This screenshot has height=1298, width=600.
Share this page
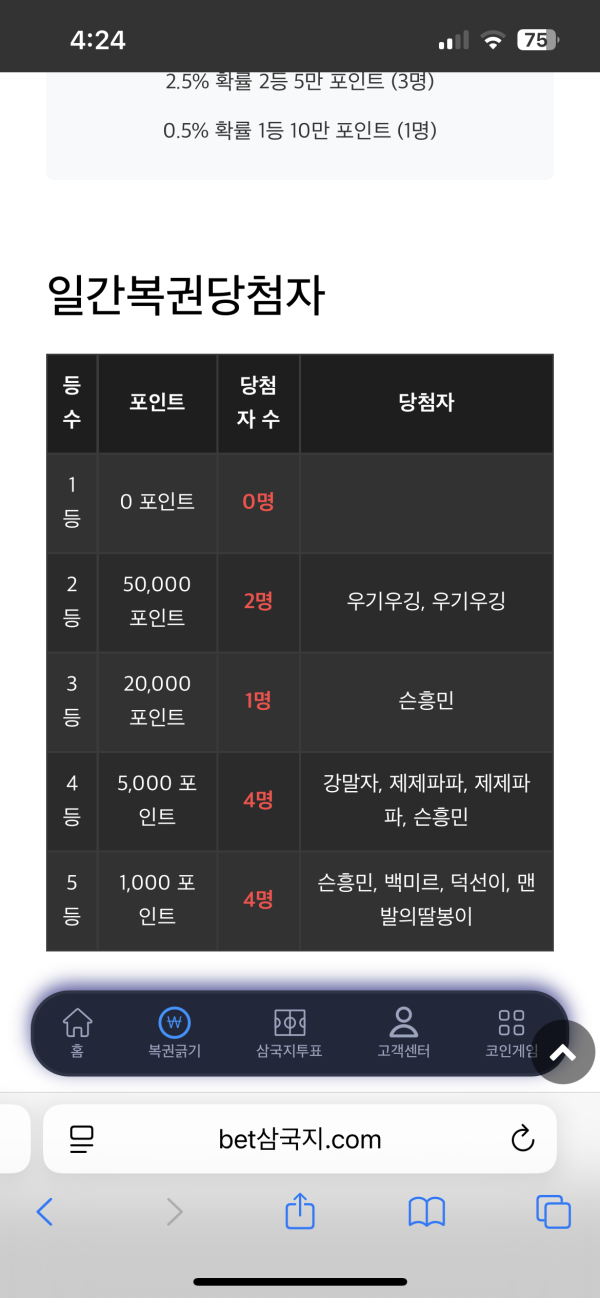(x=300, y=1213)
